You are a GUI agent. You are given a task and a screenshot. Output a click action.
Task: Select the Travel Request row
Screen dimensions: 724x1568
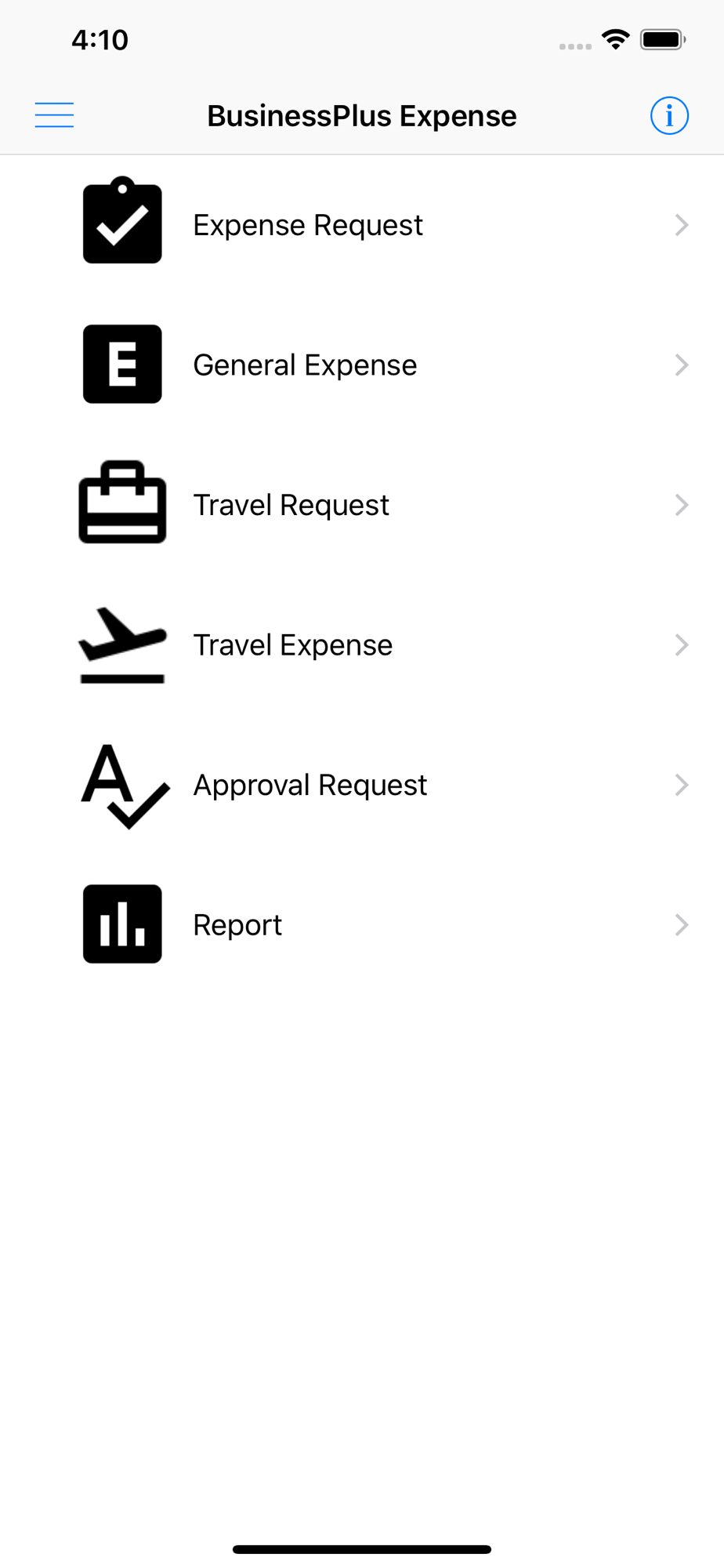tap(362, 505)
